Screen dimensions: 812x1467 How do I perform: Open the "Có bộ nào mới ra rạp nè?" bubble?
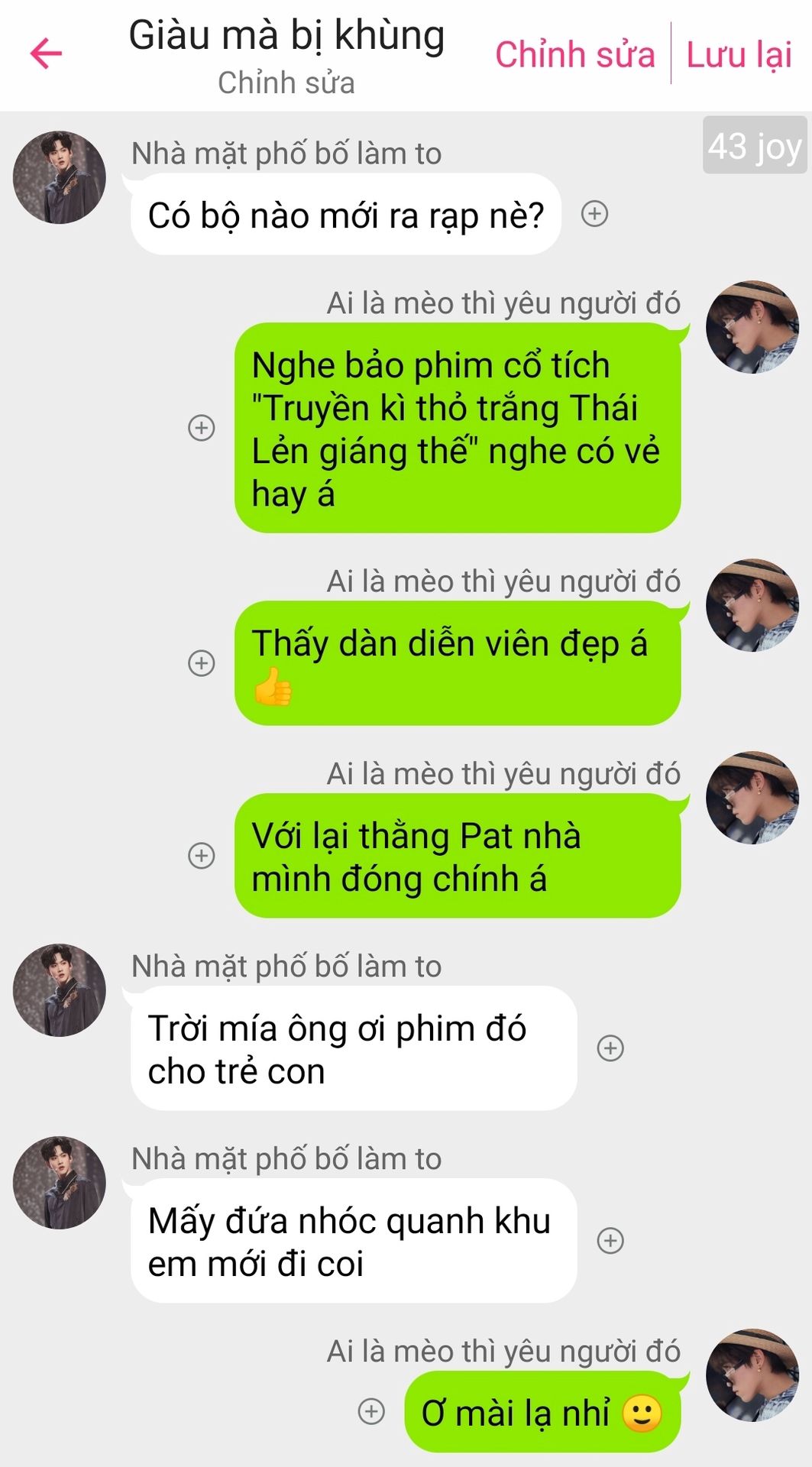(x=346, y=215)
